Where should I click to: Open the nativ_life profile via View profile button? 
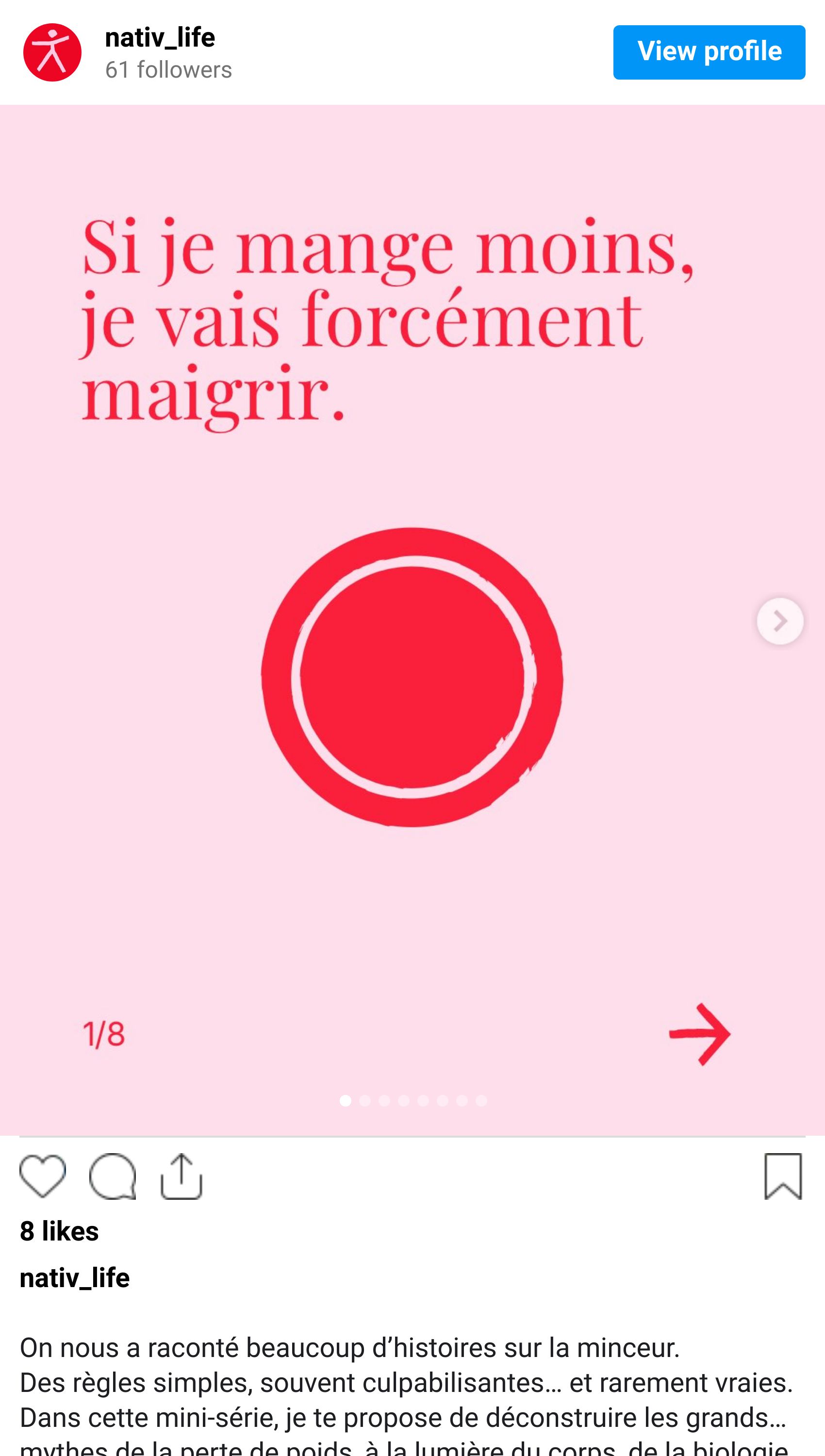click(x=708, y=52)
